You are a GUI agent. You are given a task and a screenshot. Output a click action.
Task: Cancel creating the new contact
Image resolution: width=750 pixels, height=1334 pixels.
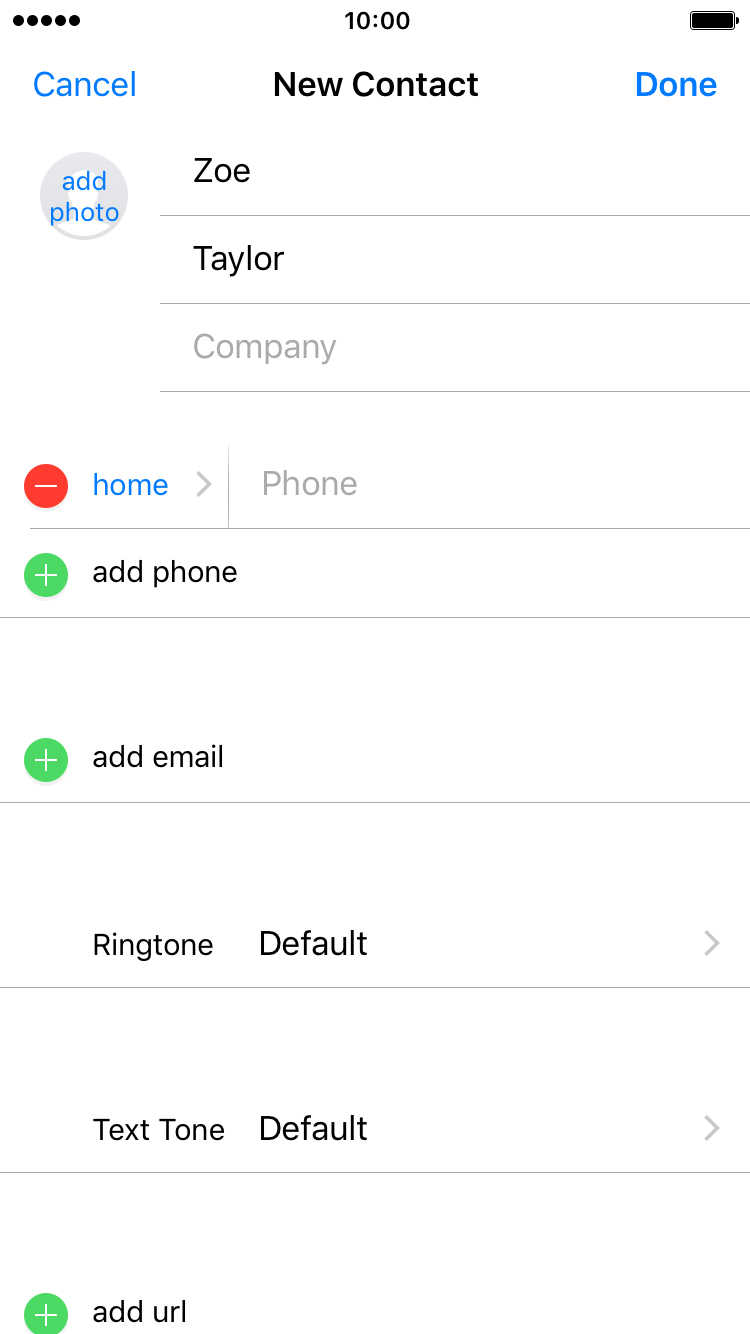tap(85, 85)
